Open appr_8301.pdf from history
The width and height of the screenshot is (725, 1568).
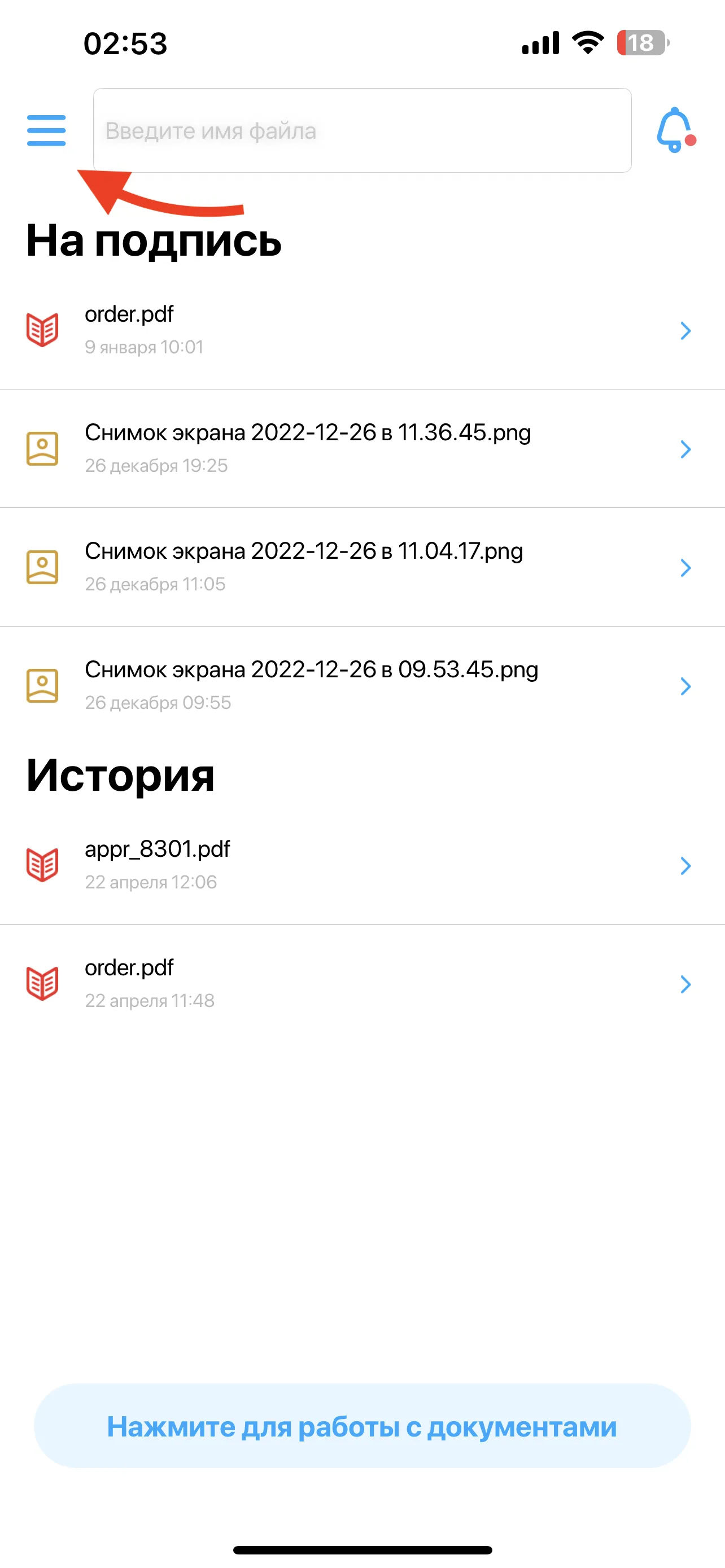[x=362, y=865]
